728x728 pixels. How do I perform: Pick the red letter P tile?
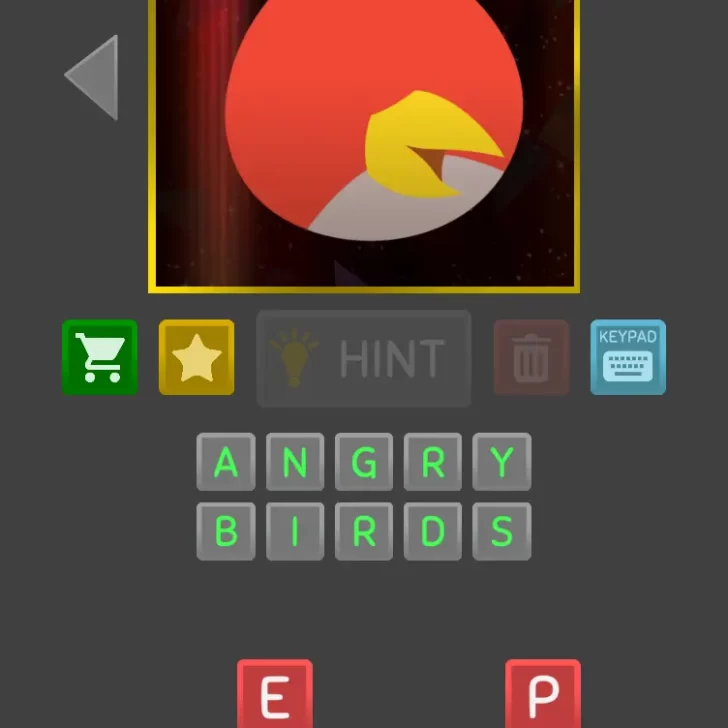click(543, 694)
